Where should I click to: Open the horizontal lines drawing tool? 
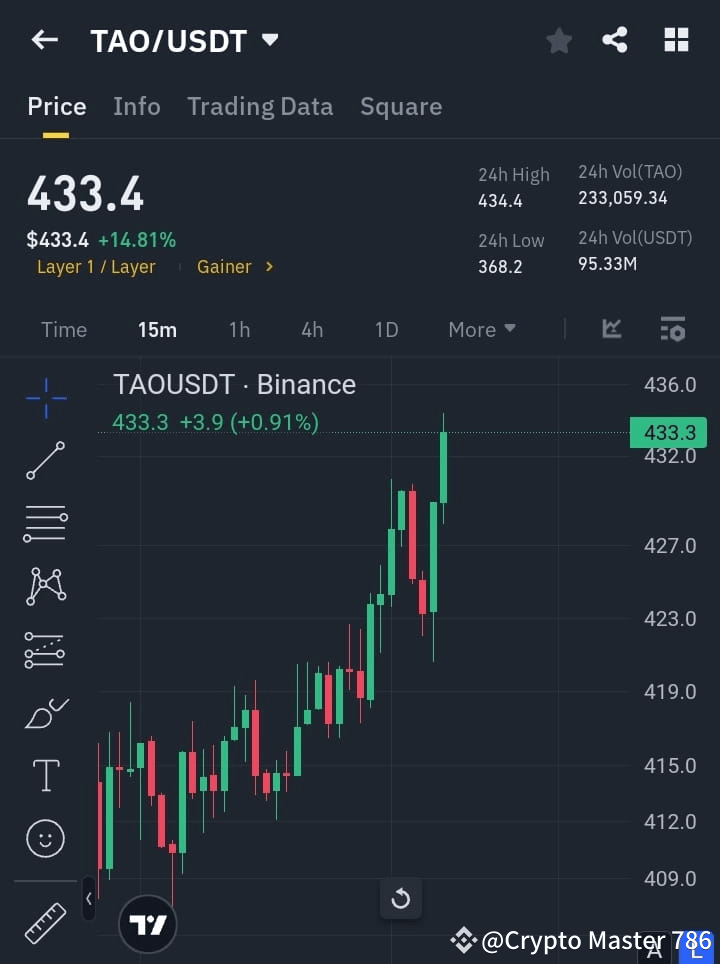tap(45, 524)
